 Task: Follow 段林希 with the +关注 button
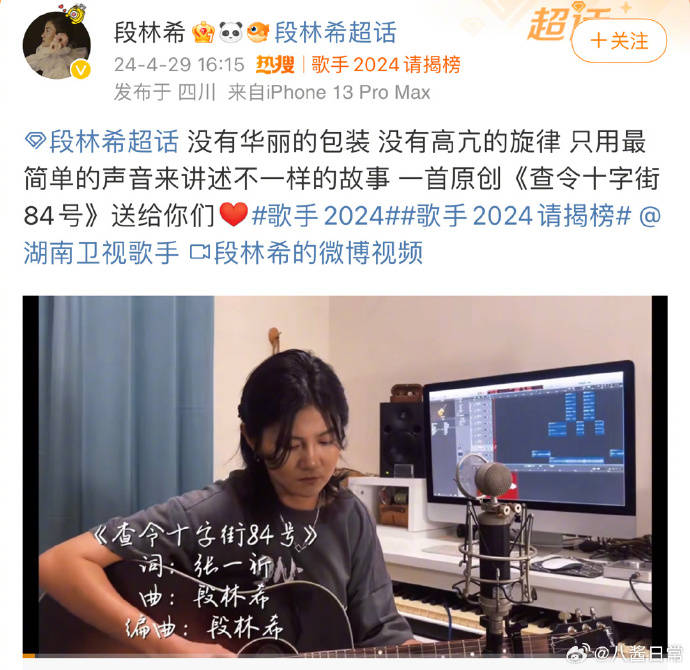619,41
